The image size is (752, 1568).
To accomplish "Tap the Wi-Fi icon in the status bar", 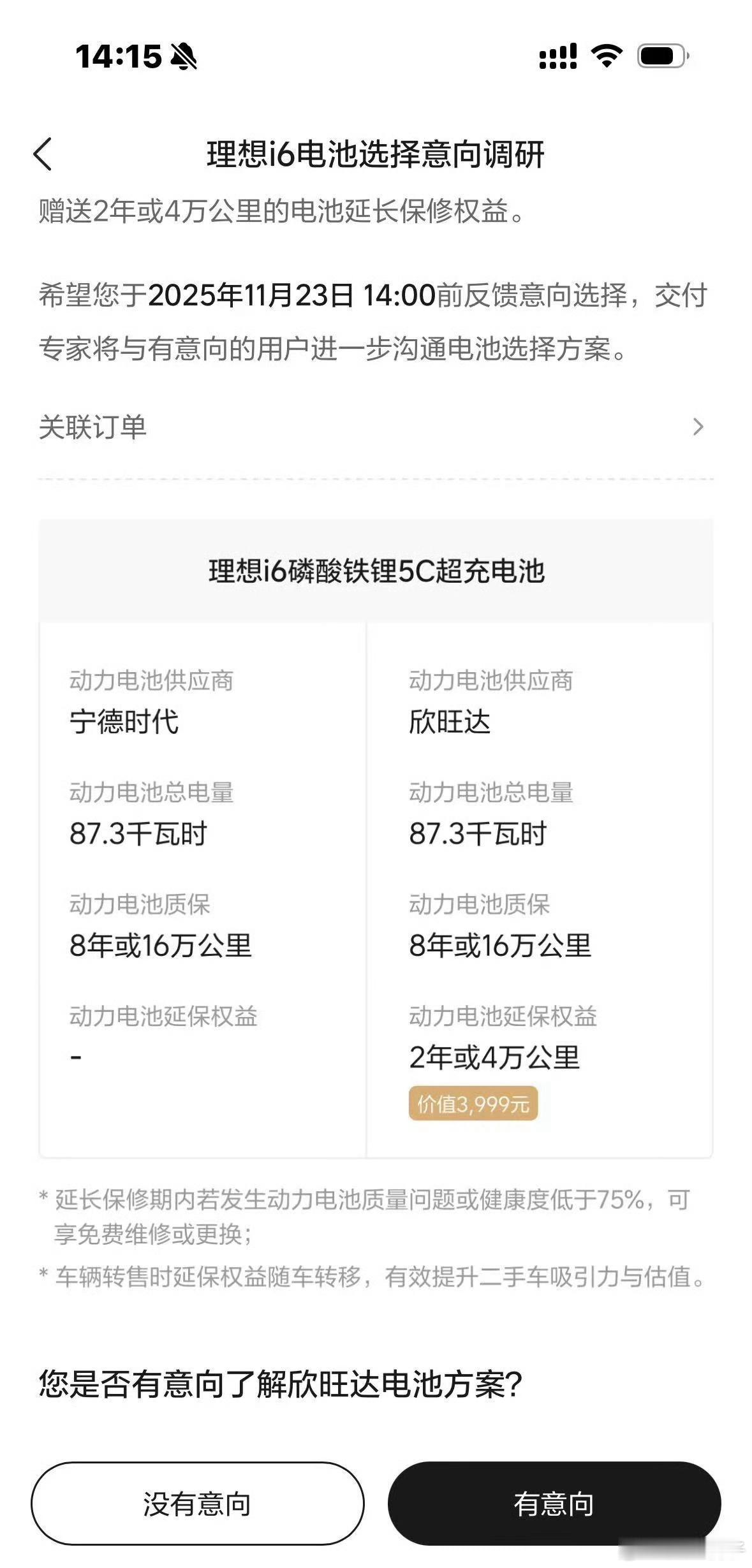I will coord(604,56).
